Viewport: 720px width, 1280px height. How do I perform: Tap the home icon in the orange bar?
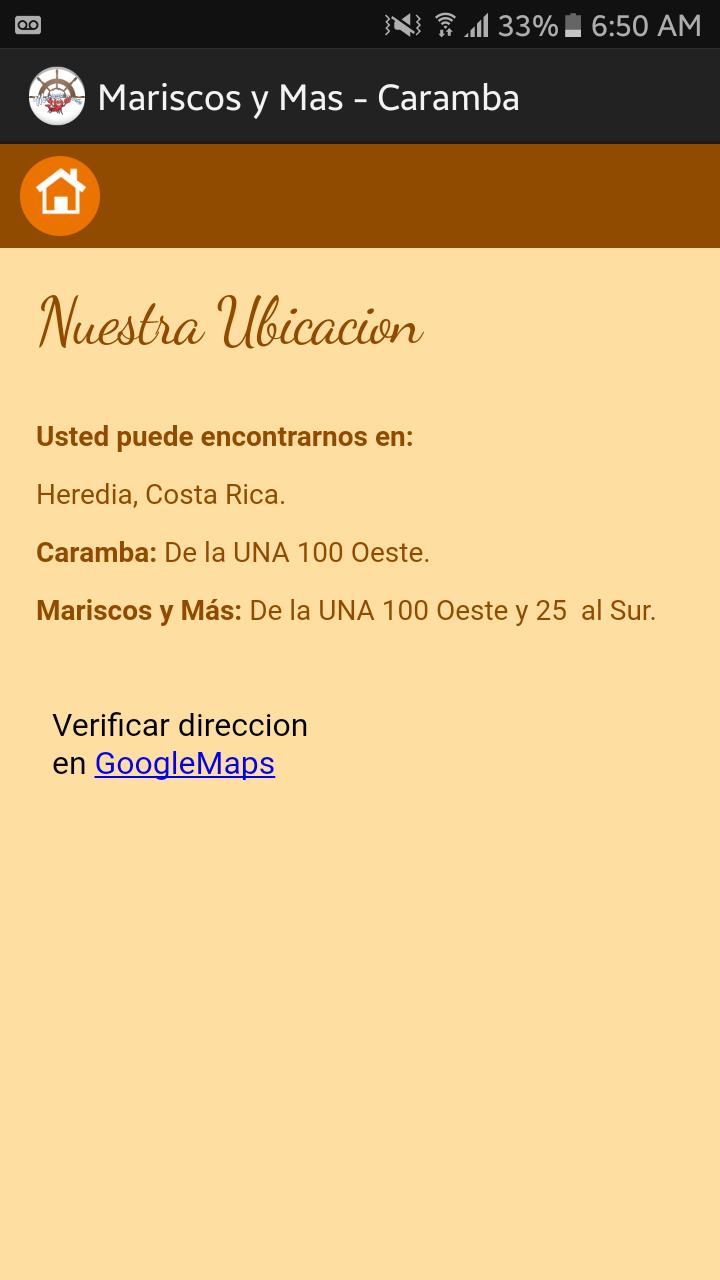[58, 196]
